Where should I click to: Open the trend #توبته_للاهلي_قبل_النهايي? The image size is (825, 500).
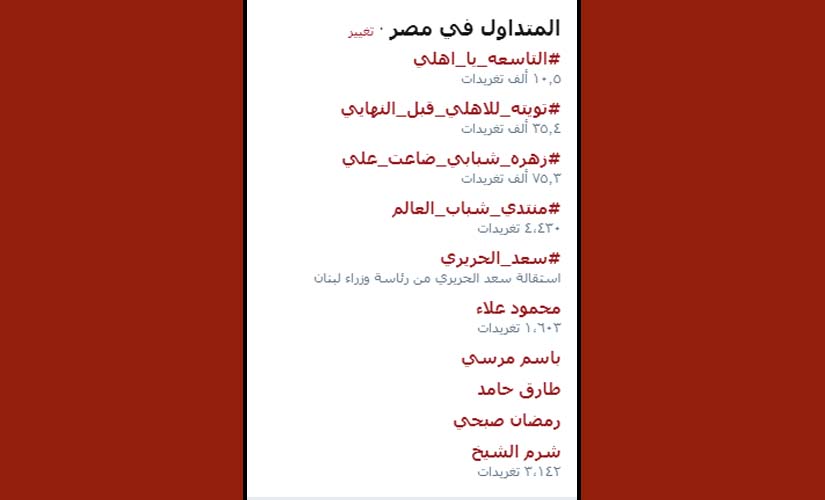(450, 109)
